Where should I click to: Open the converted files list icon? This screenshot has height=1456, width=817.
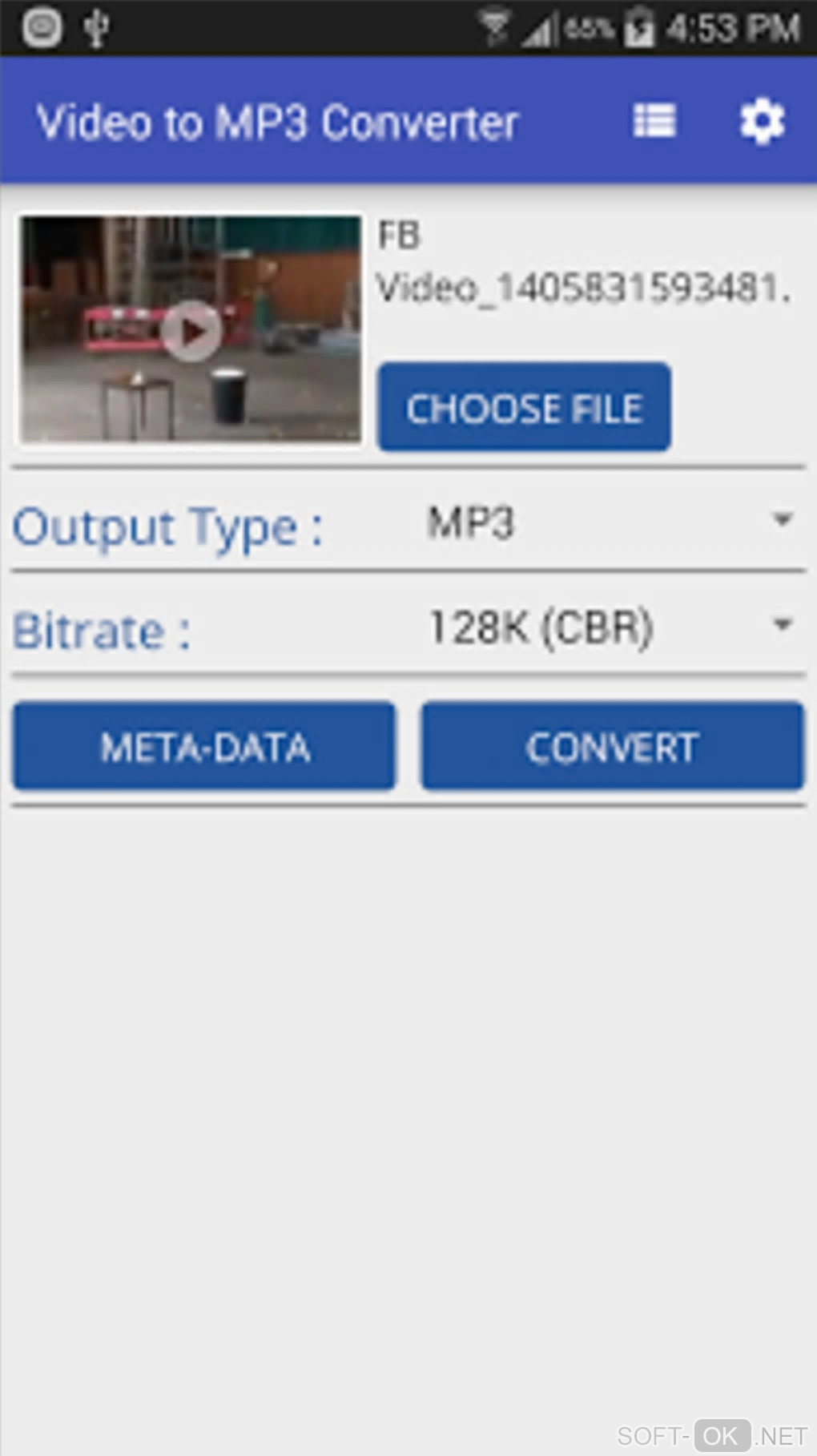pyautogui.click(x=654, y=122)
